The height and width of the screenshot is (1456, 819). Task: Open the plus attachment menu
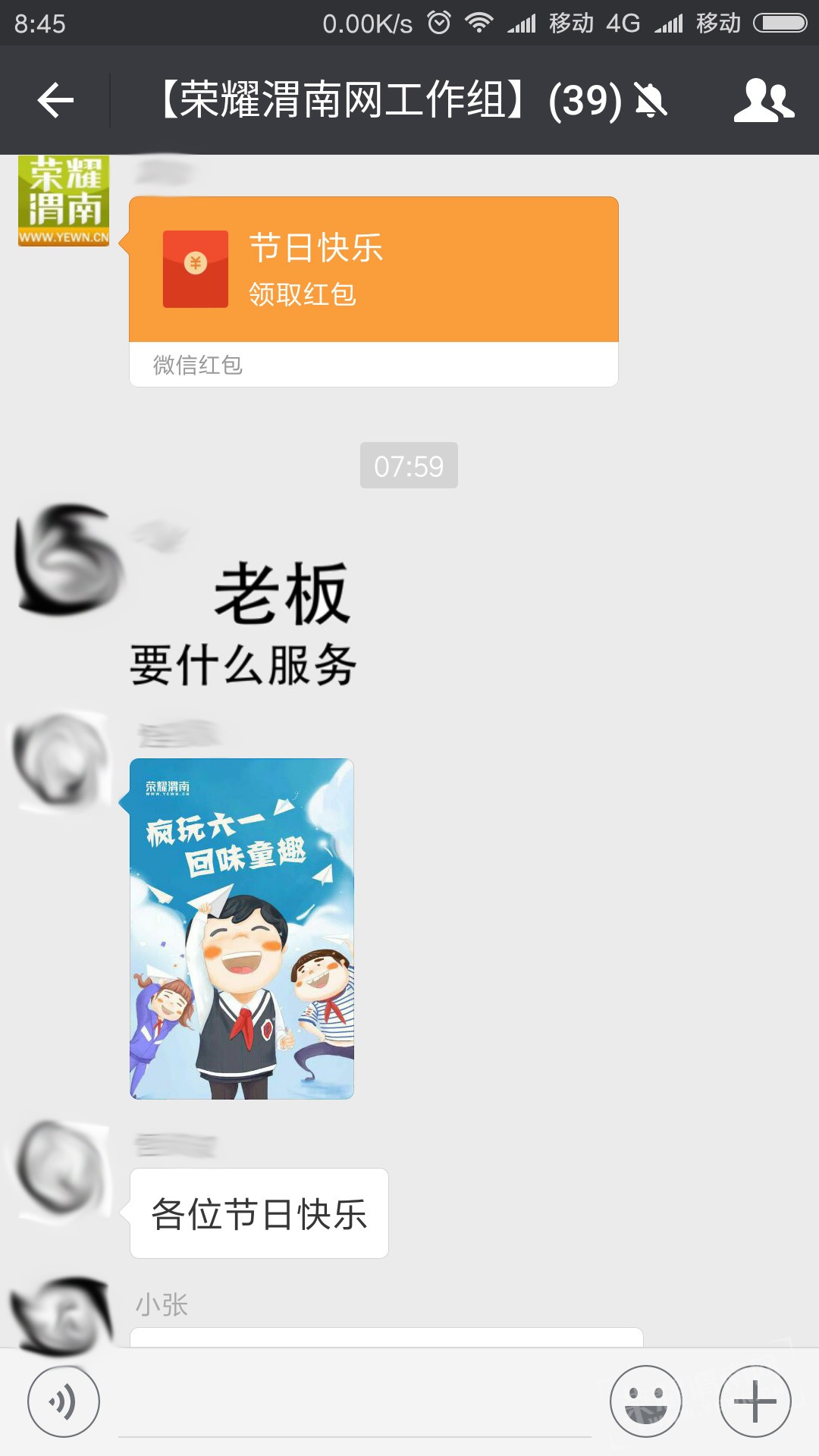coord(755,1401)
